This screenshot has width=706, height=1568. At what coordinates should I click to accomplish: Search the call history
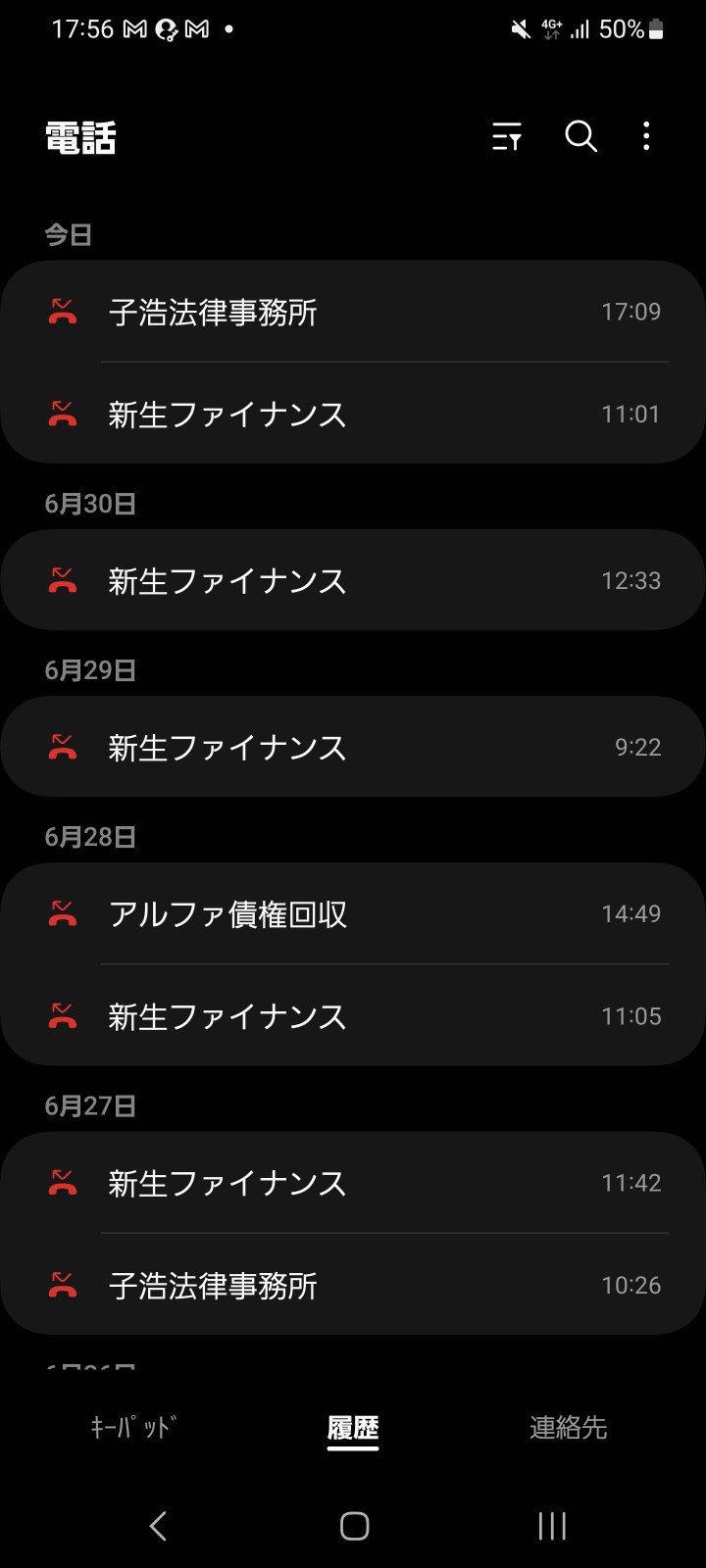click(x=580, y=137)
